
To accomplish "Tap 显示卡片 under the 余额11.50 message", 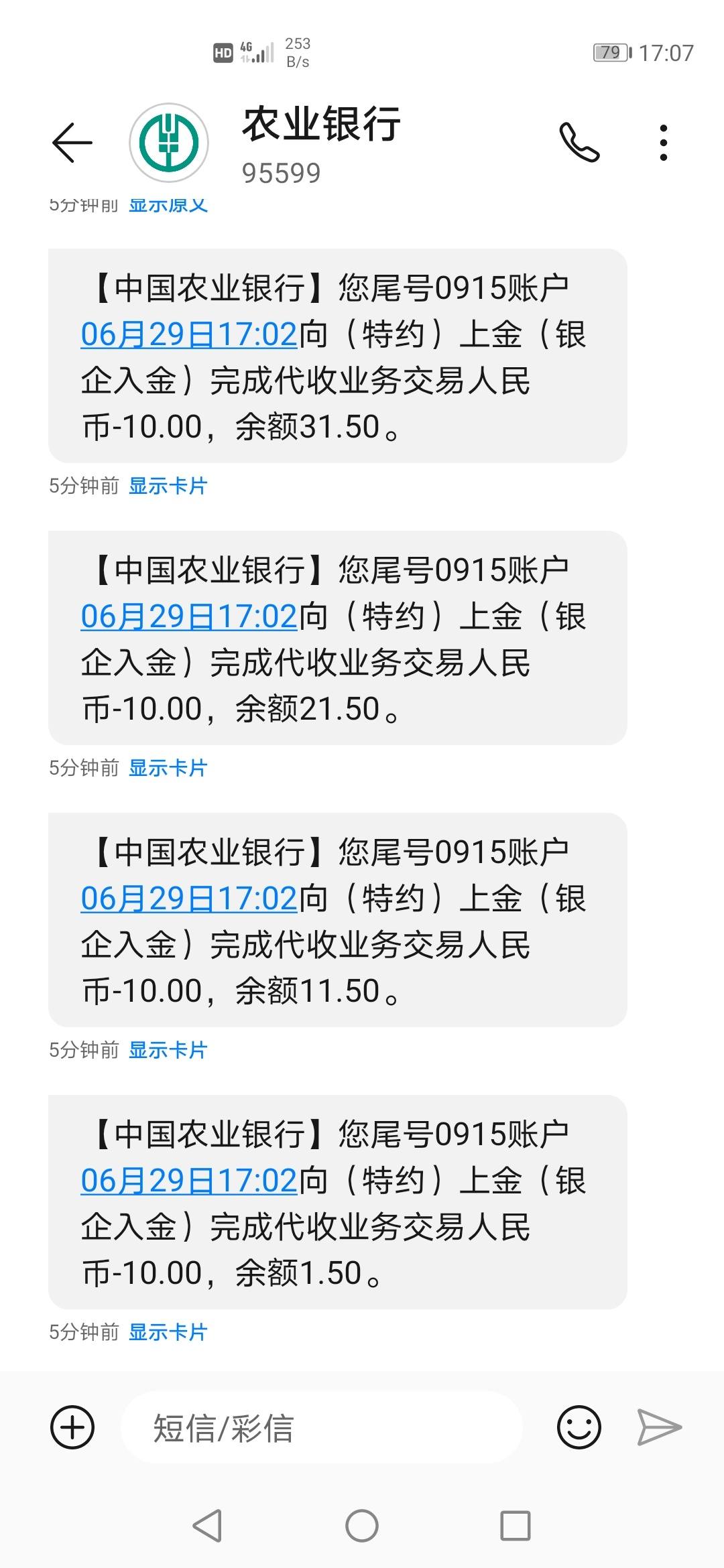I will (168, 1050).
